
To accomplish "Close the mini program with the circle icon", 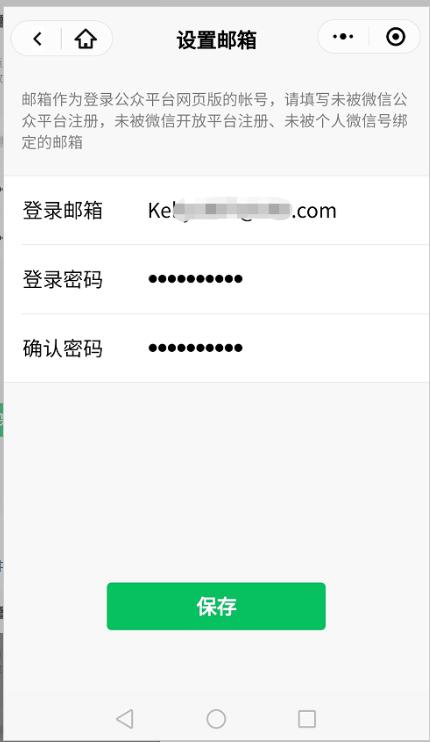I will (x=395, y=36).
